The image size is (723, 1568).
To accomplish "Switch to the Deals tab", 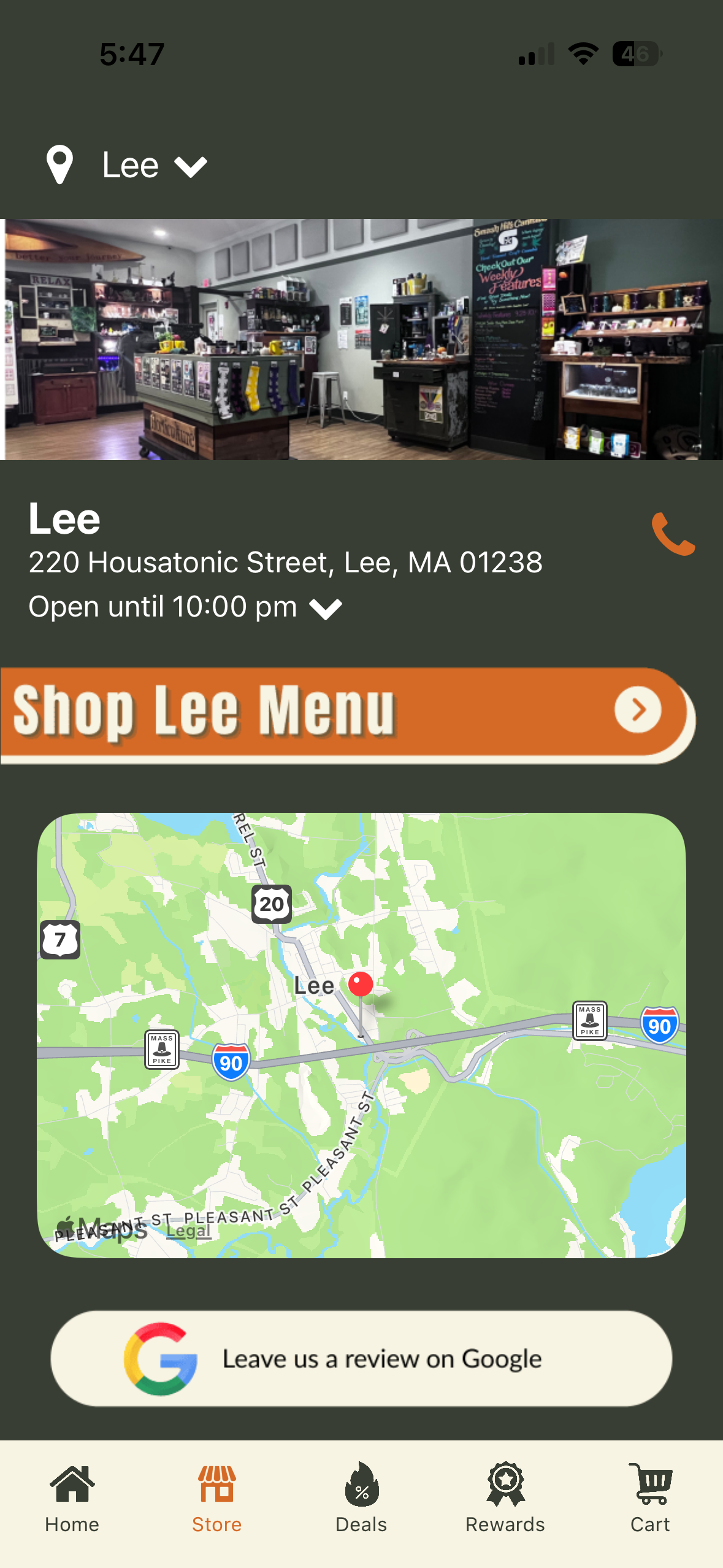I will point(361,1498).
